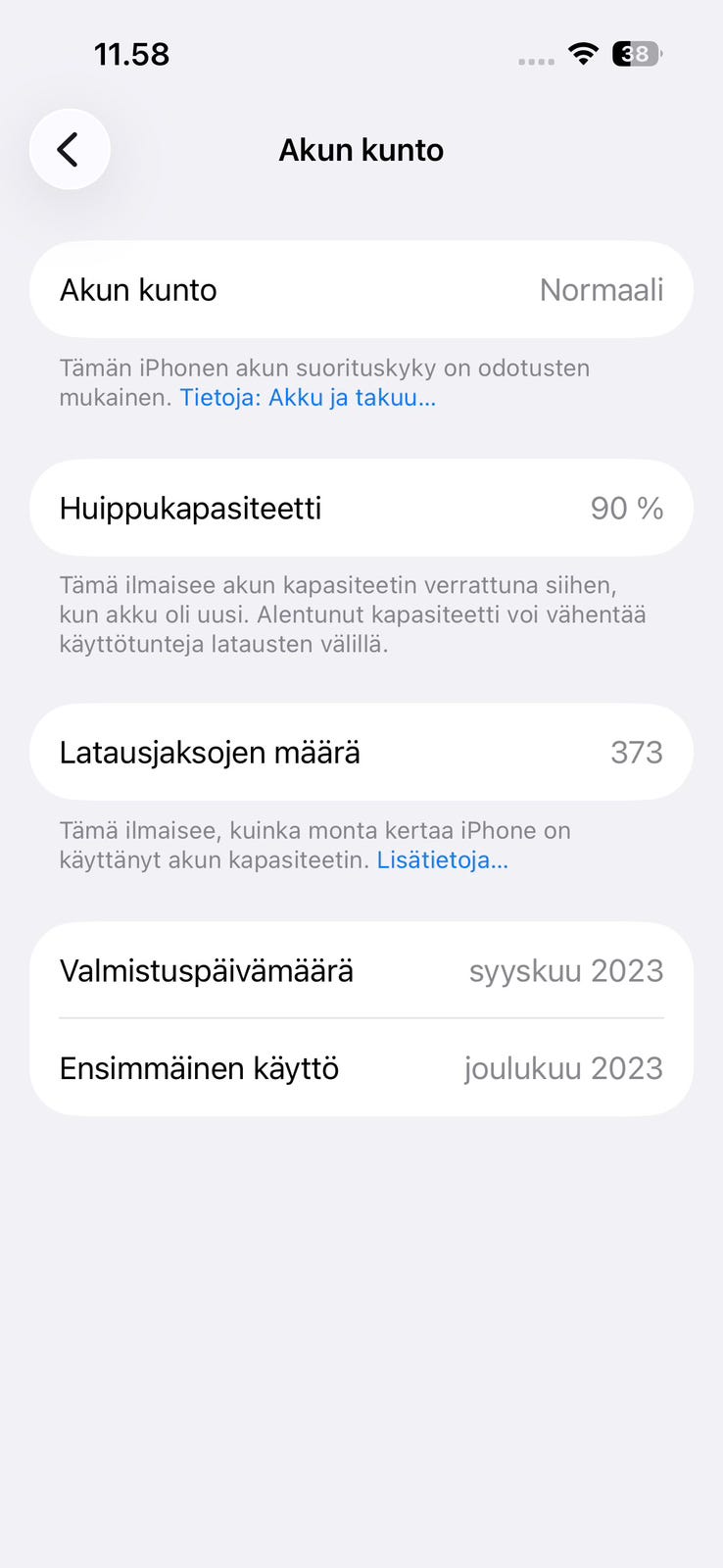
Task: Tap the back chevron to return to Battery
Action: click(70, 149)
